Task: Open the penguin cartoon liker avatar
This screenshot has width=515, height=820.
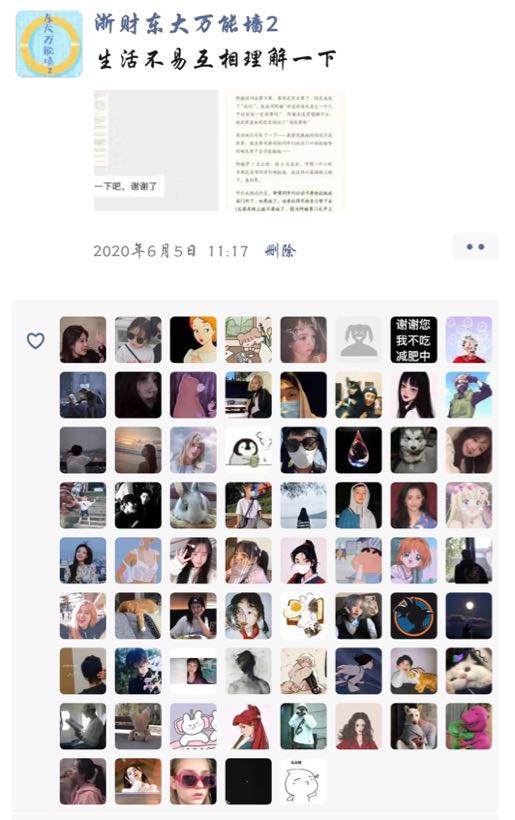Action: [248, 450]
